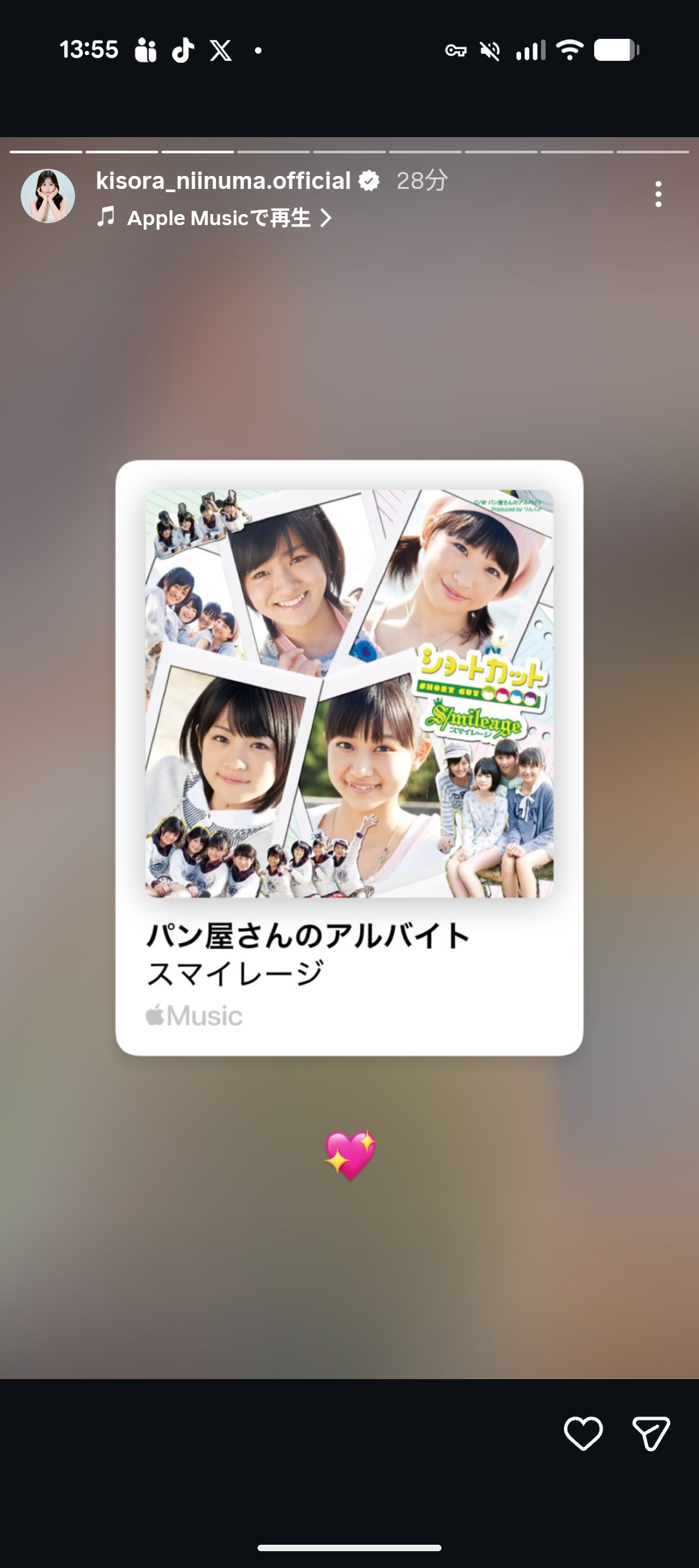
Task: Share this story via the send icon
Action: pyautogui.click(x=650, y=1433)
